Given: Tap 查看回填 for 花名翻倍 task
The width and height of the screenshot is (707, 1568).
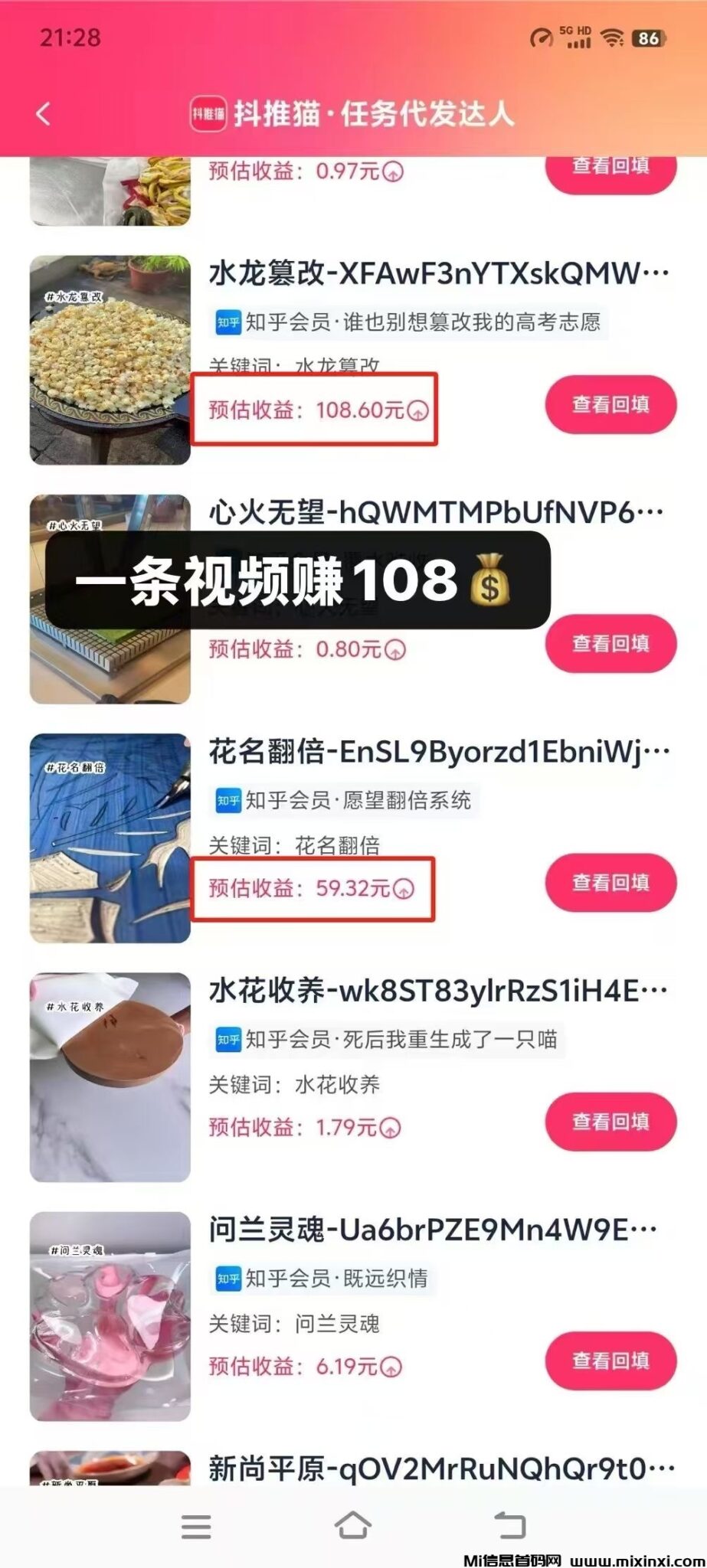Looking at the screenshot, I should tap(610, 882).
